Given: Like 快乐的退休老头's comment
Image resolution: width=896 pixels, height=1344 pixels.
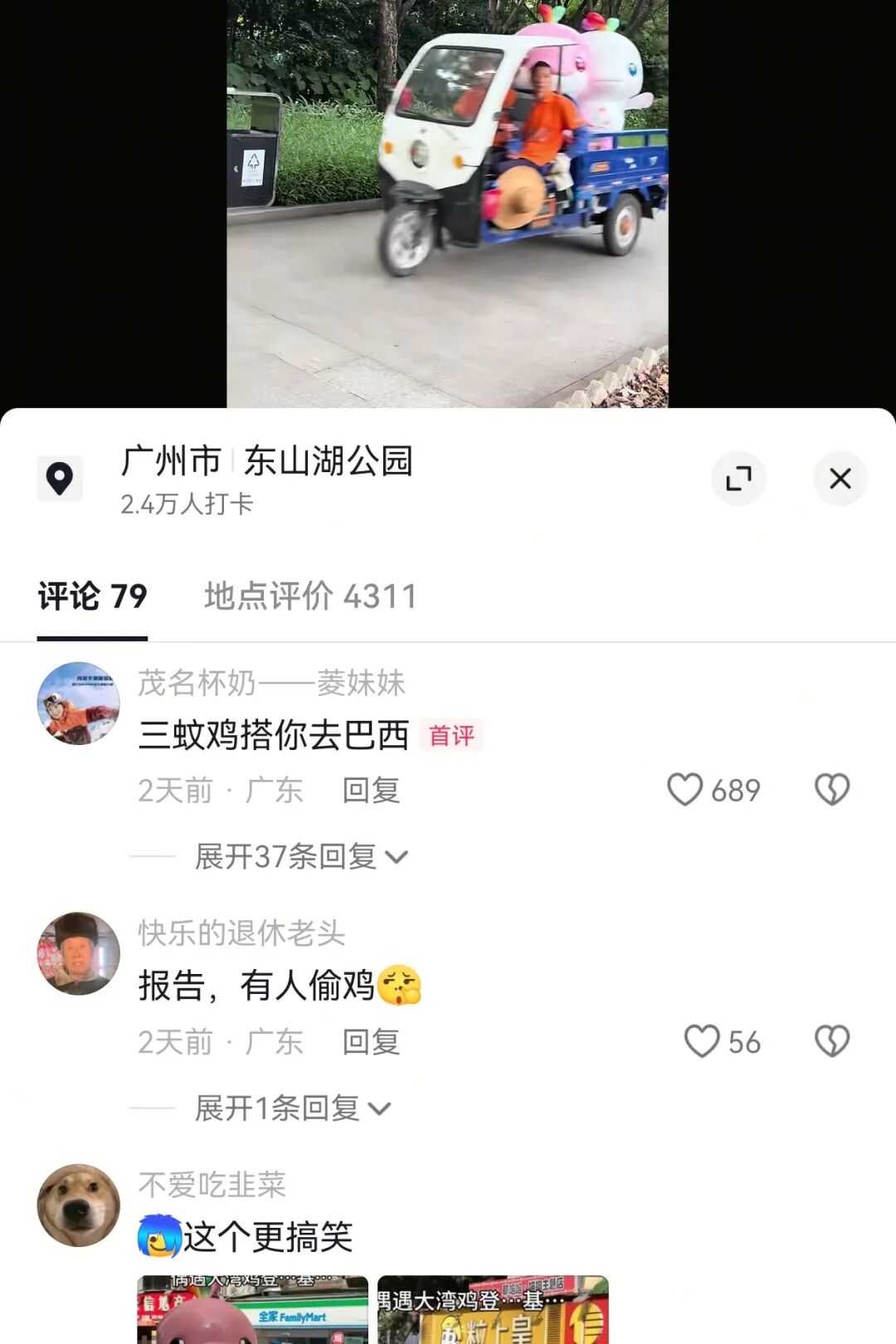Looking at the screenshot, I should click(x=702, y=1041).
